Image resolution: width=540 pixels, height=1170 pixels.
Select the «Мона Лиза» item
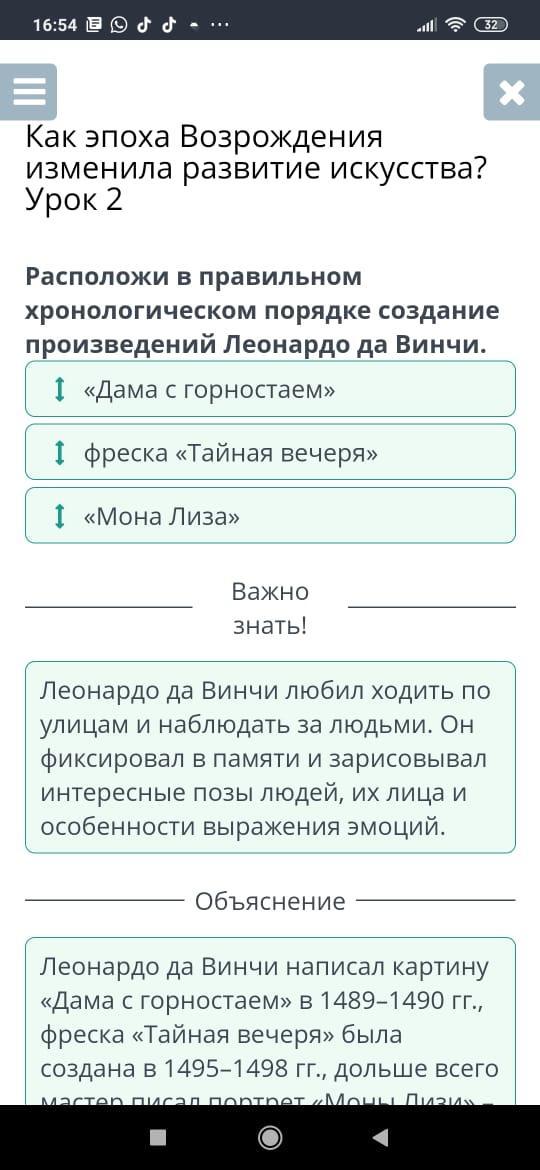270,516
